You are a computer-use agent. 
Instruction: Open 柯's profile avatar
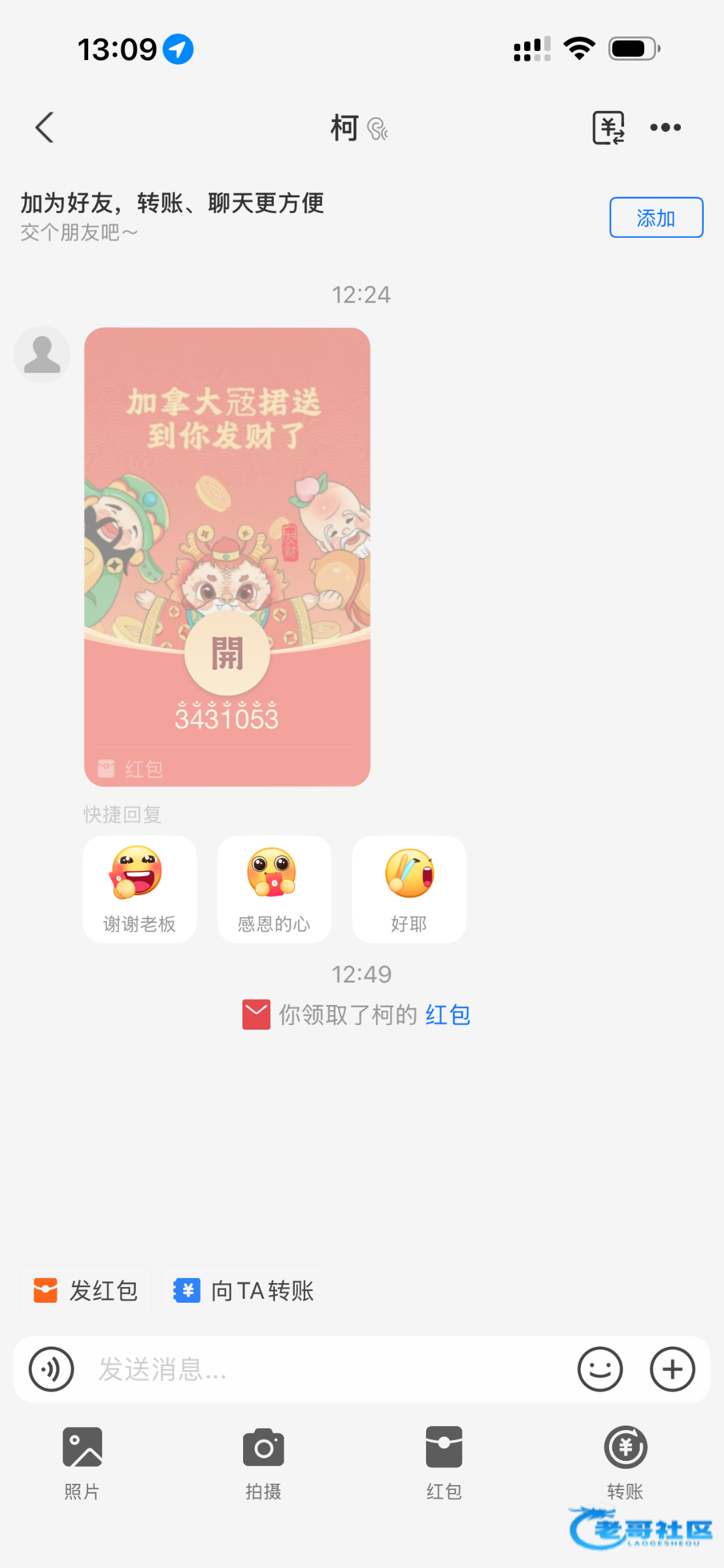[x=42, y=355]
